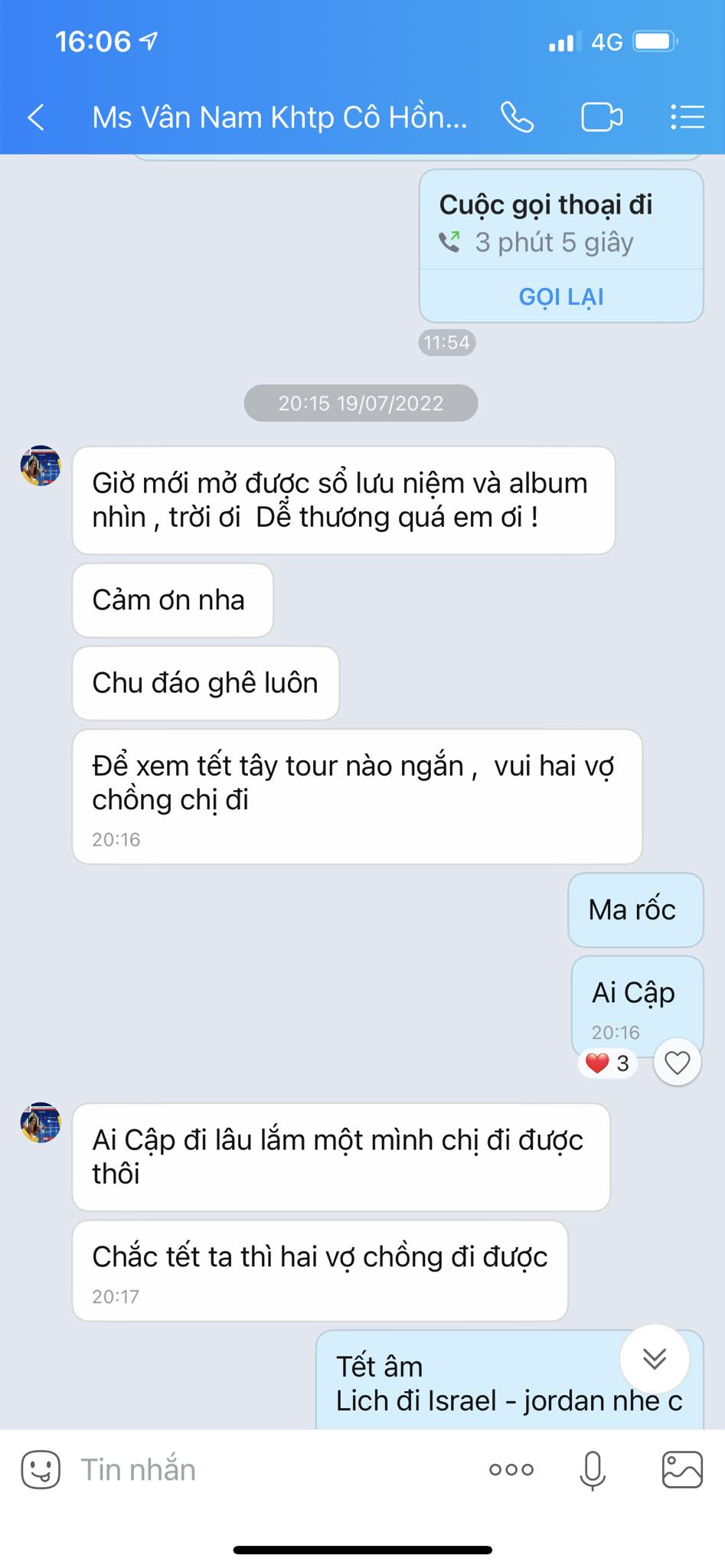Viewport: 725px width, 1568px height.
Task: Focus the Tin nhắn message field
Action: [276, 1469]
